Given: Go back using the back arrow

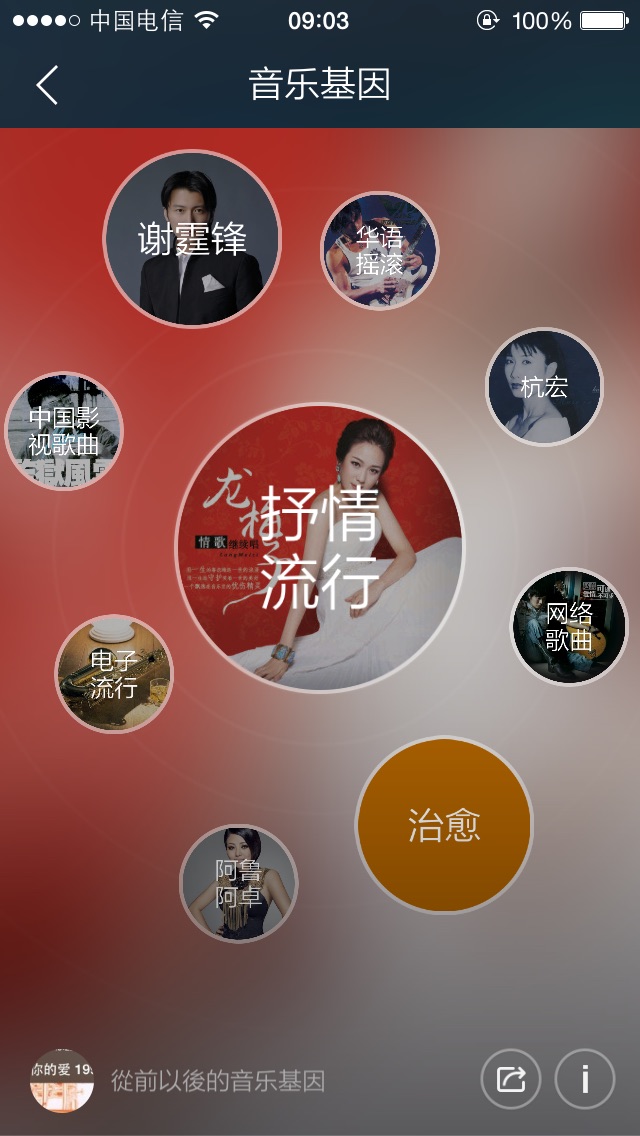Looking at the screenshot, I should (47, 85).
